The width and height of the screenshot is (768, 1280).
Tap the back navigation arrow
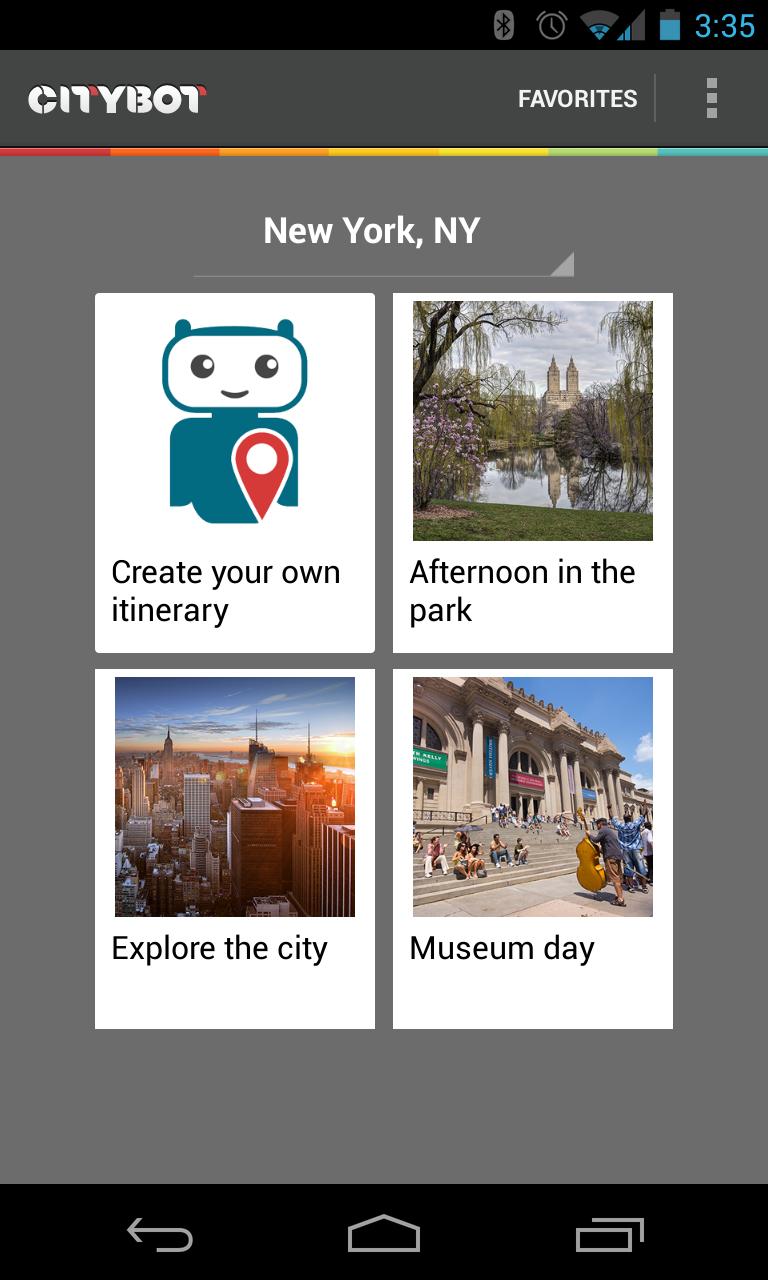click(160, 1235)
